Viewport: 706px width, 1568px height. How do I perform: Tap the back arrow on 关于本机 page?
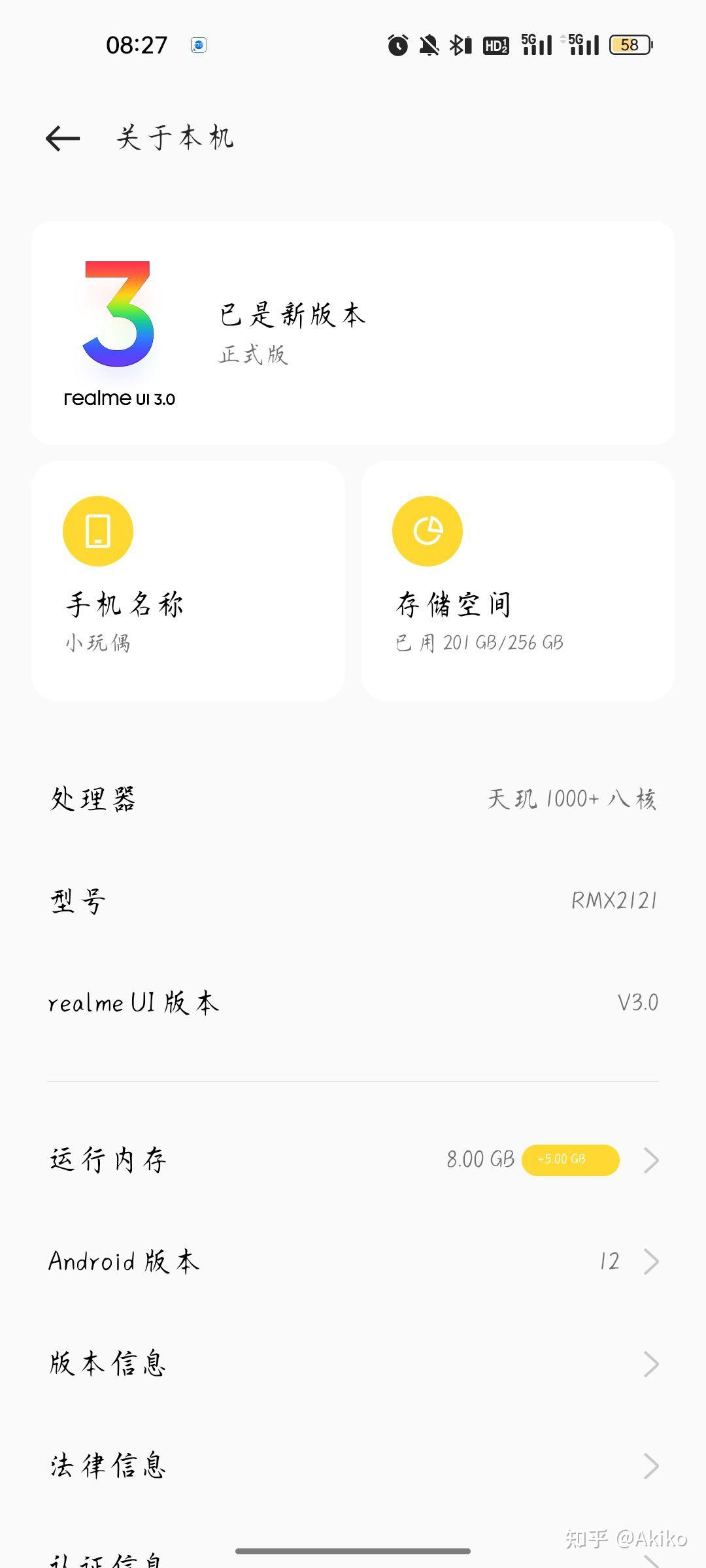tap(62, 137)
